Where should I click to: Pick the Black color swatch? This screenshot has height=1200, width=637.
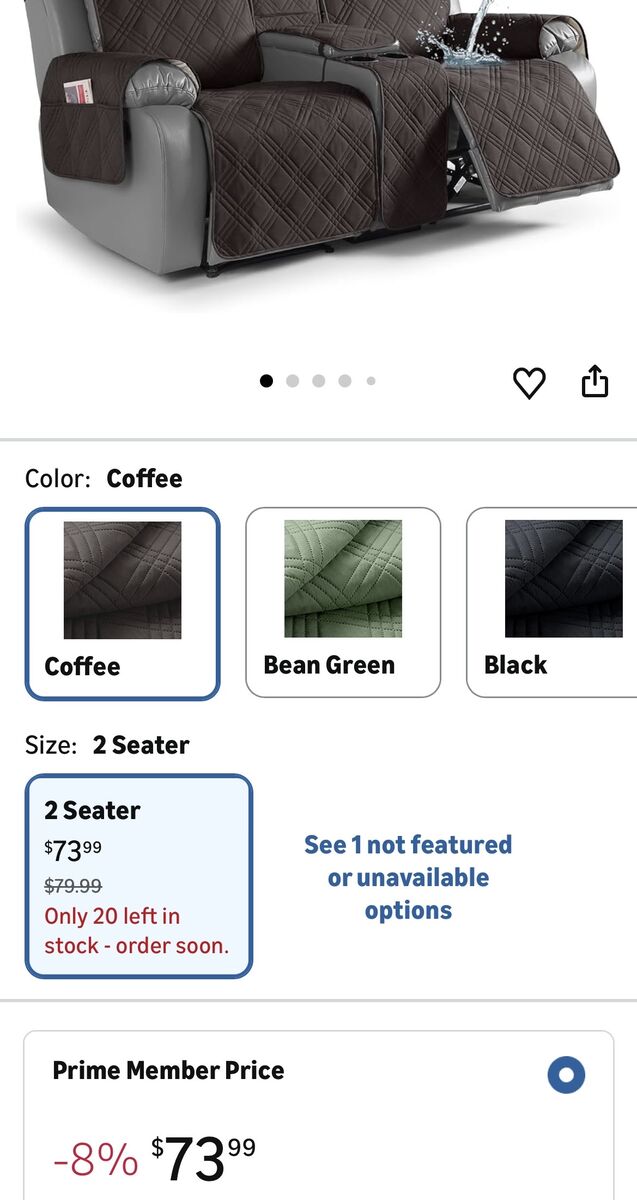pyautogui.click(x=553, y=602)
